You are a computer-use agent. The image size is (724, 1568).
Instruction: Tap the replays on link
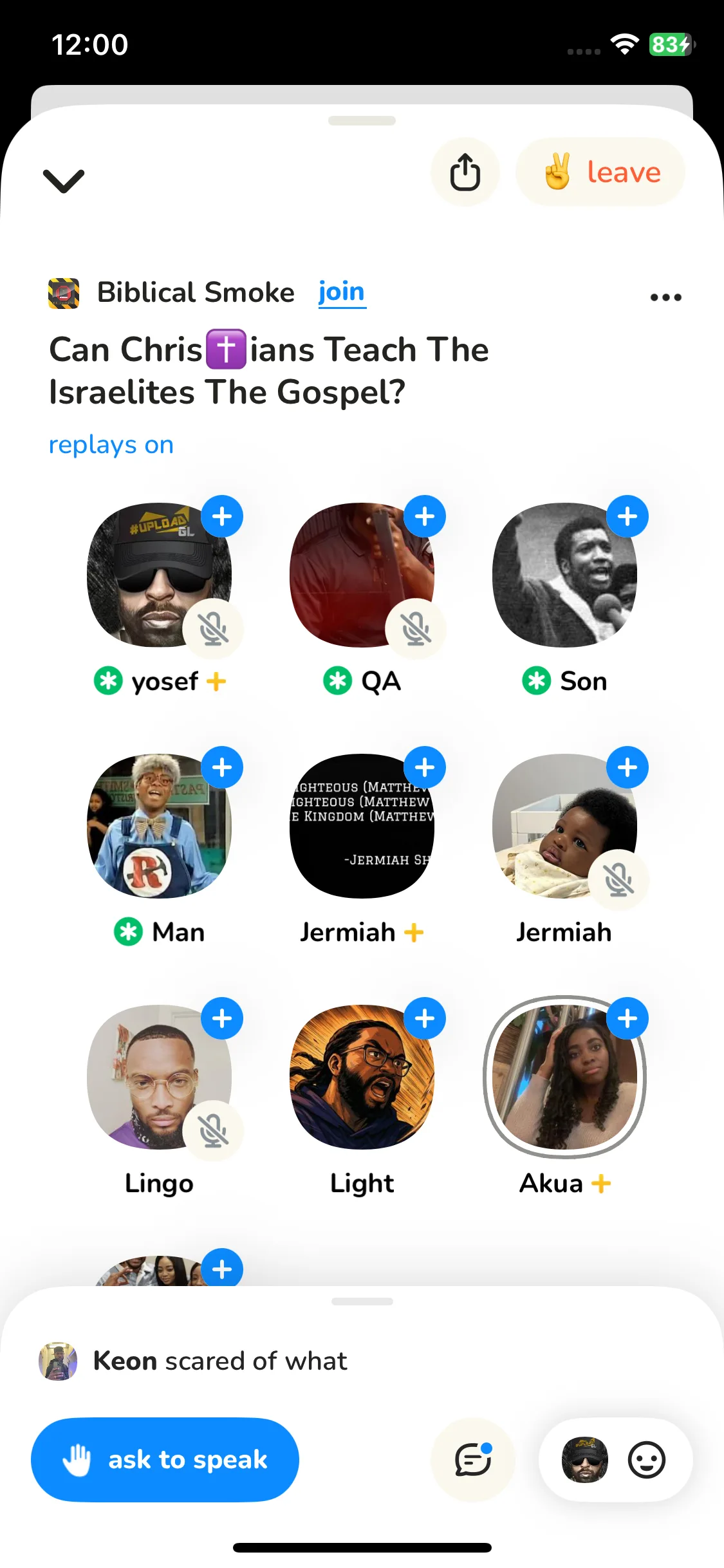(111, 445)
